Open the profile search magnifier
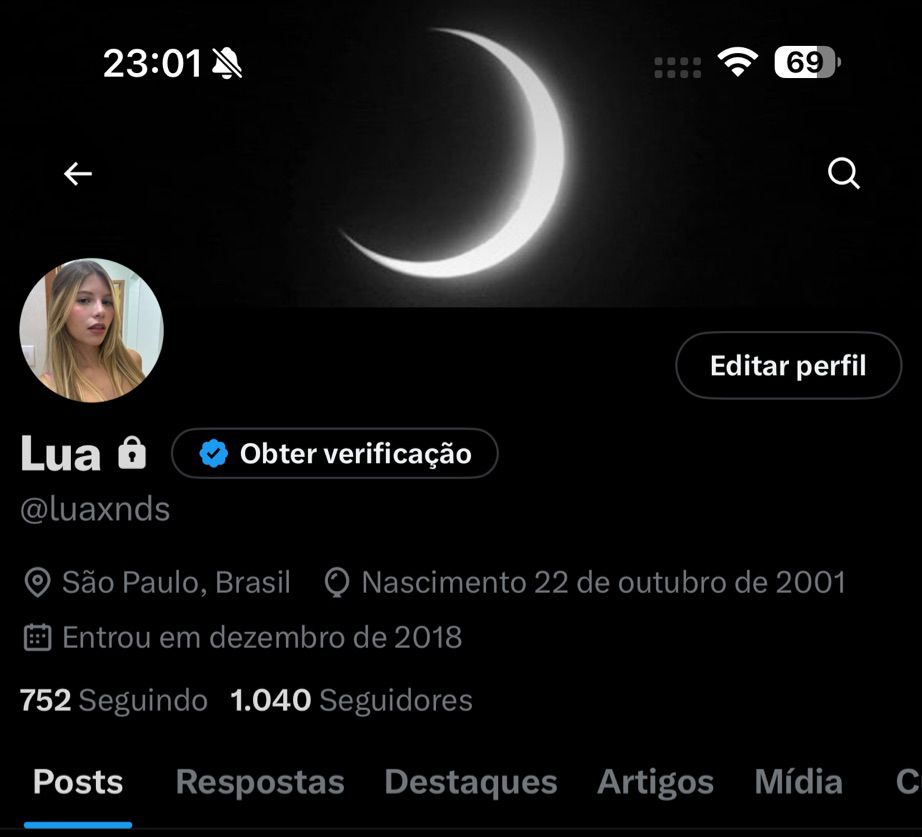This screenshot has width=922, height=837. 844,174
